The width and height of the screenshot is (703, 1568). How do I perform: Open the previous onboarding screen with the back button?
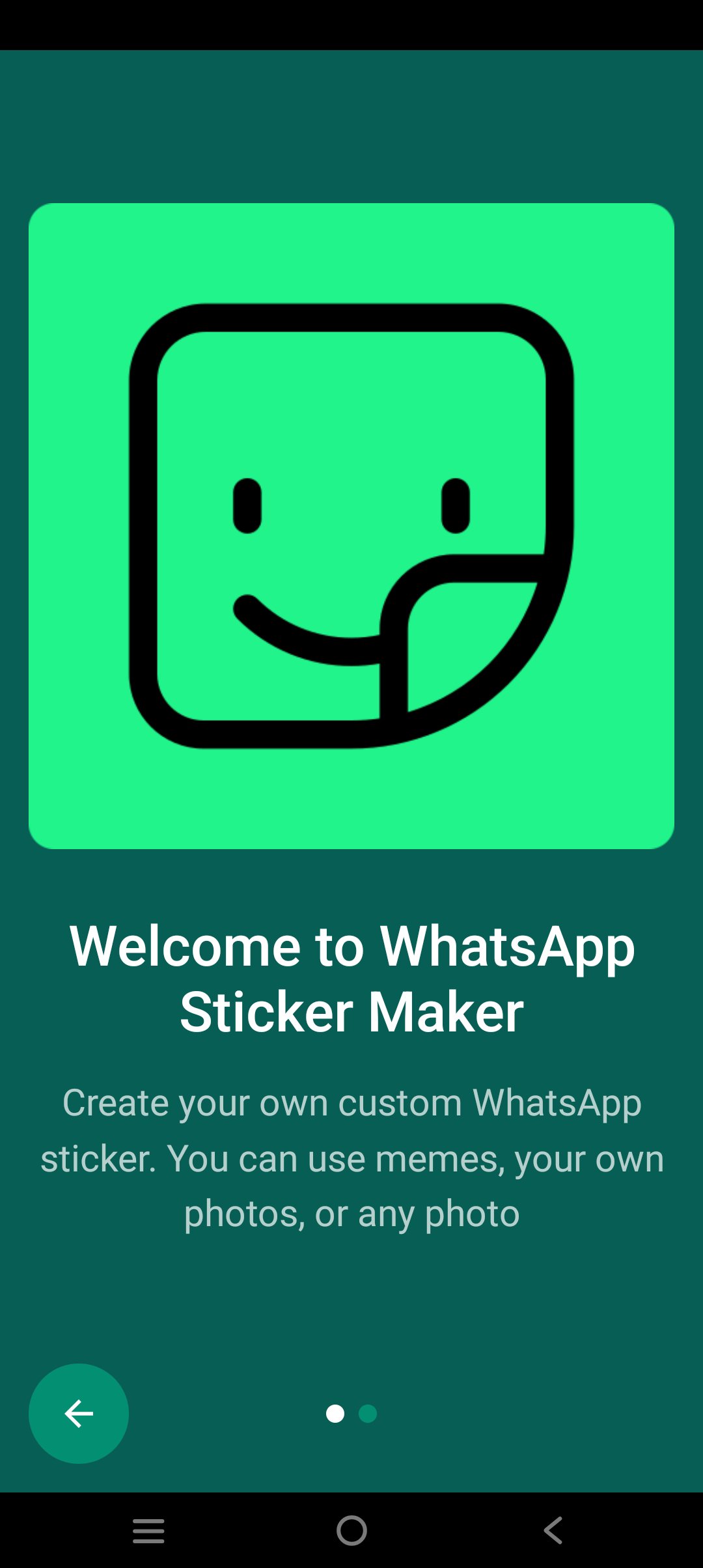[x=78, y=1413]
